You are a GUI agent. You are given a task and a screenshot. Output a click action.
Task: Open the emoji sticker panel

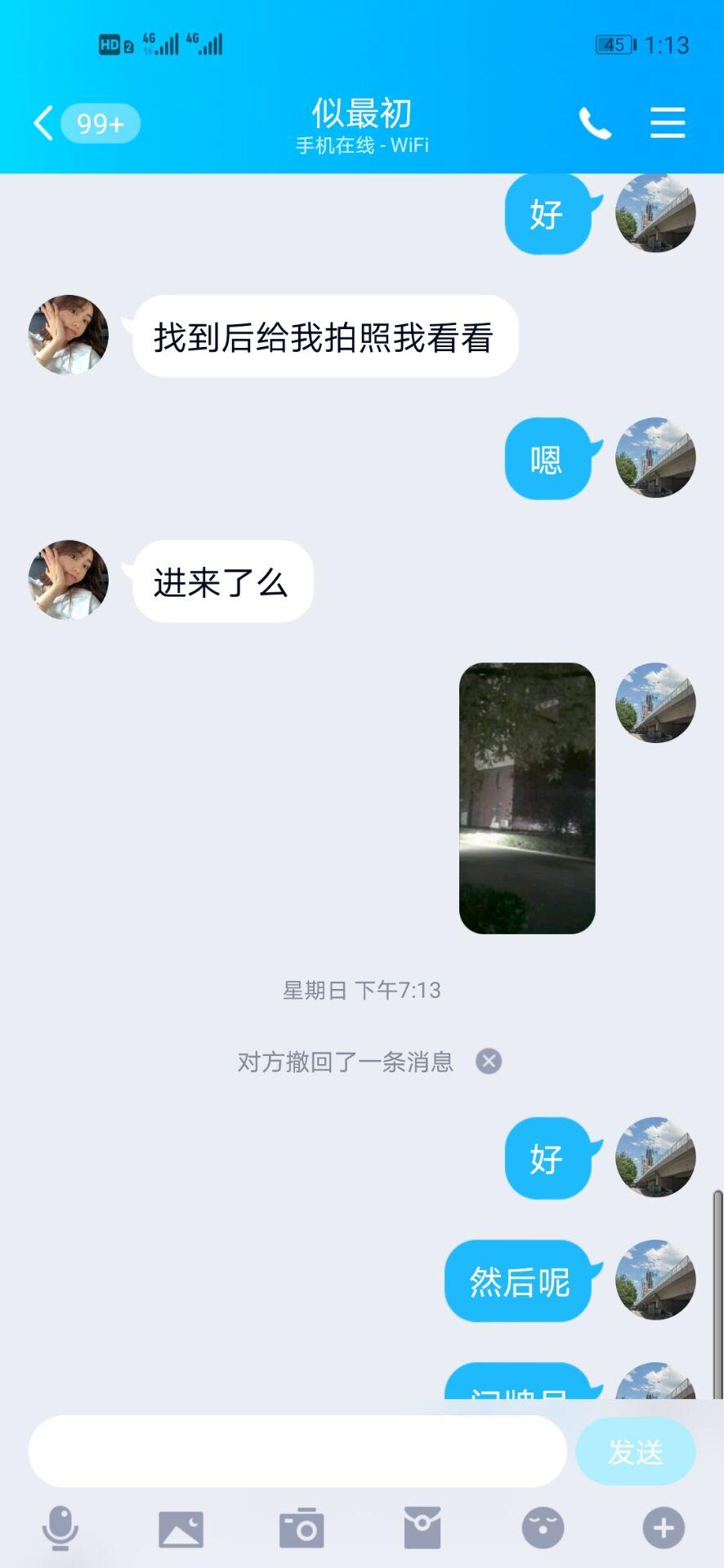543,1528
